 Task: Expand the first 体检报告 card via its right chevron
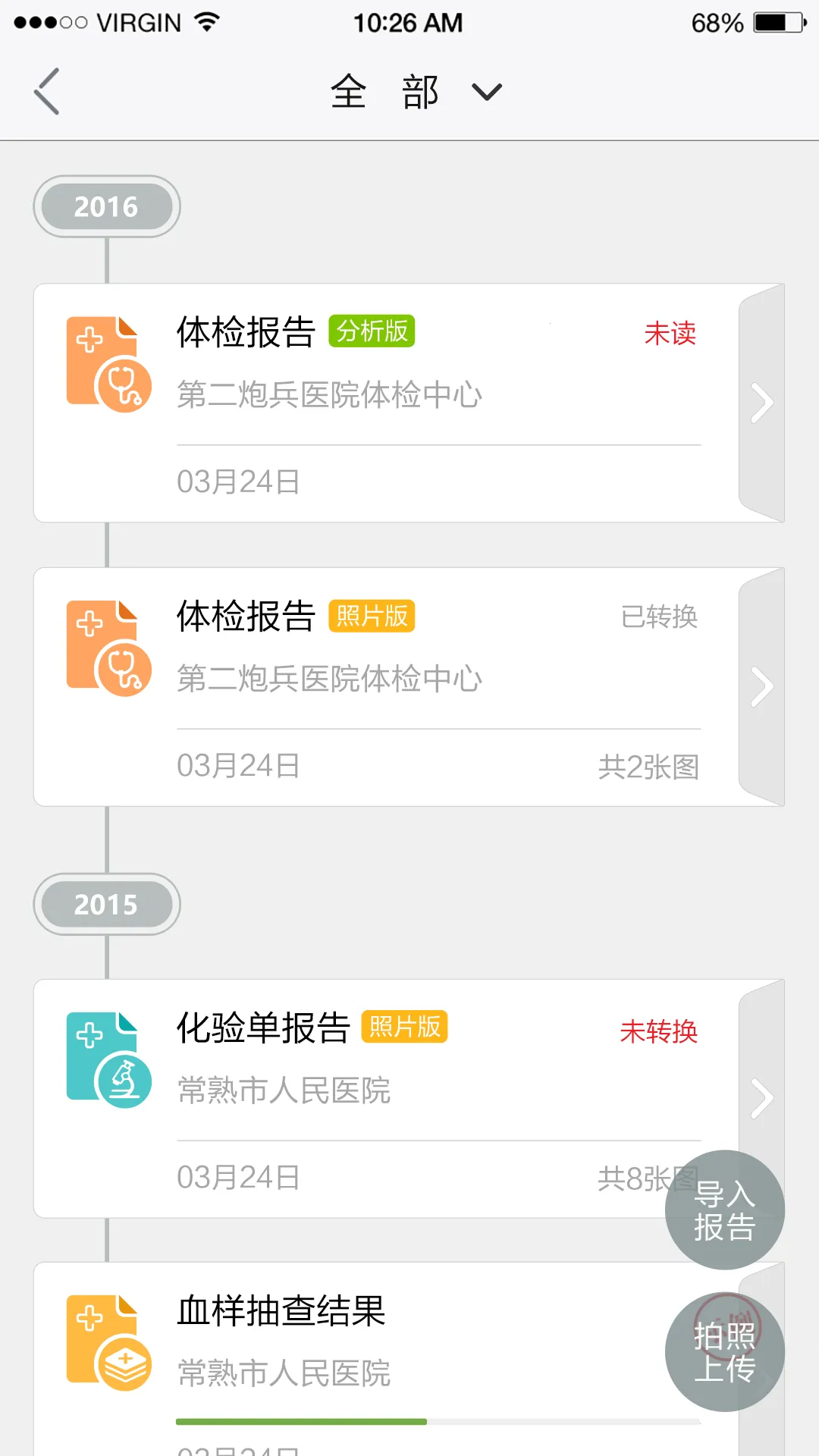pos(761,403)
